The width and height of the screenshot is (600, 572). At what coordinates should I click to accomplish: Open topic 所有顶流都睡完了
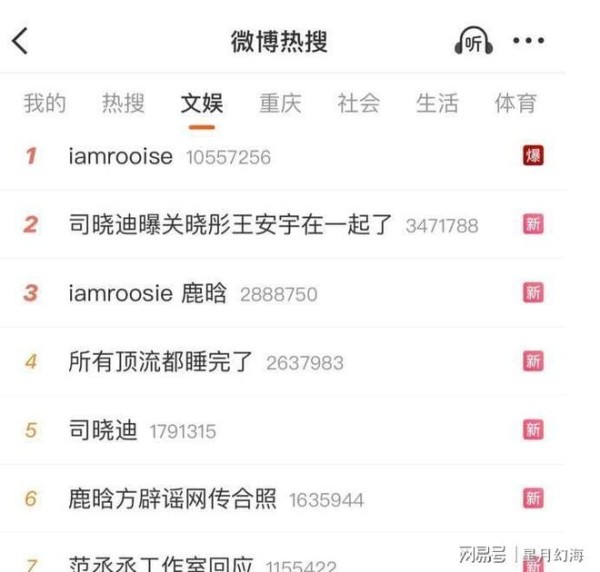(162, 362)
